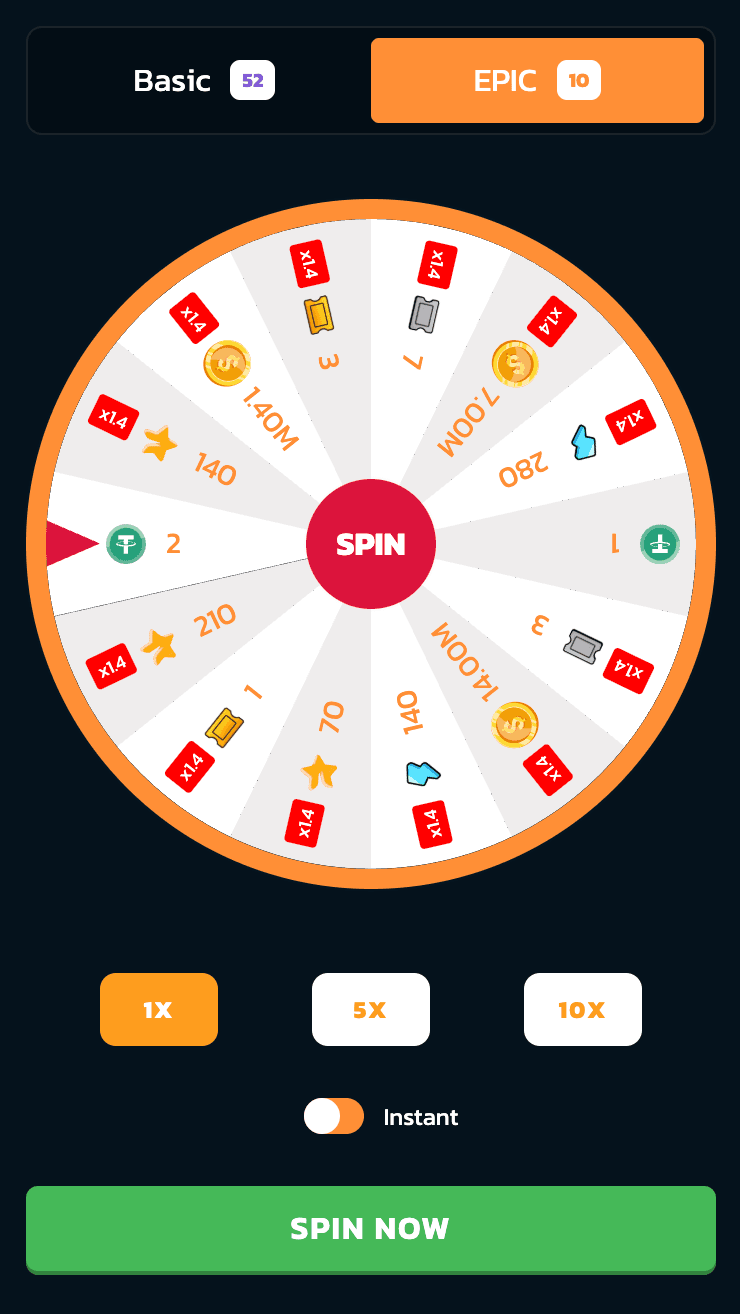Image resolution: width=740 pixels, height=1314 pixels.
Task: Tap the red SPIN center button
Action: pos(371,544)
